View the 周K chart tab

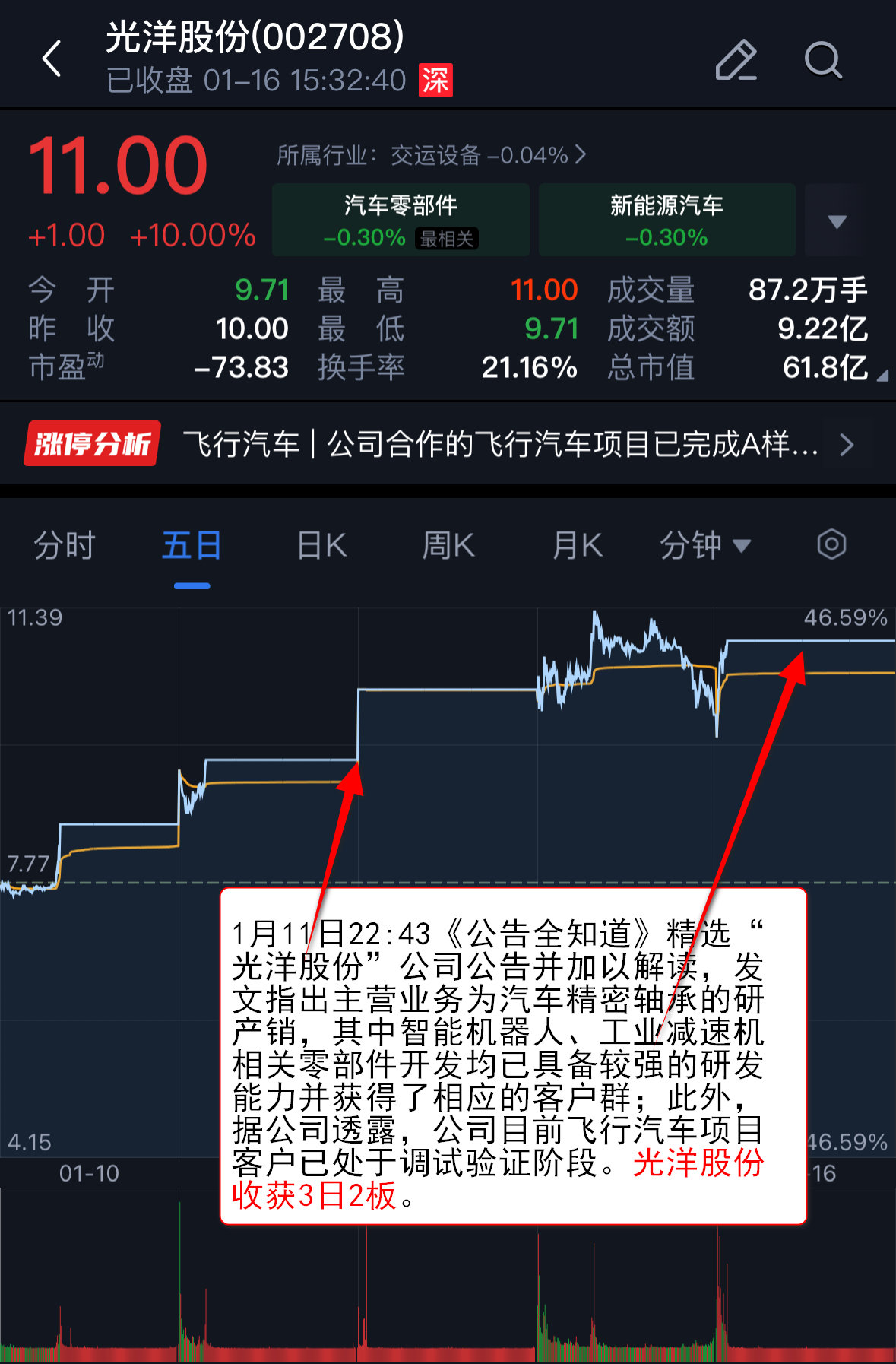[448, 545]
